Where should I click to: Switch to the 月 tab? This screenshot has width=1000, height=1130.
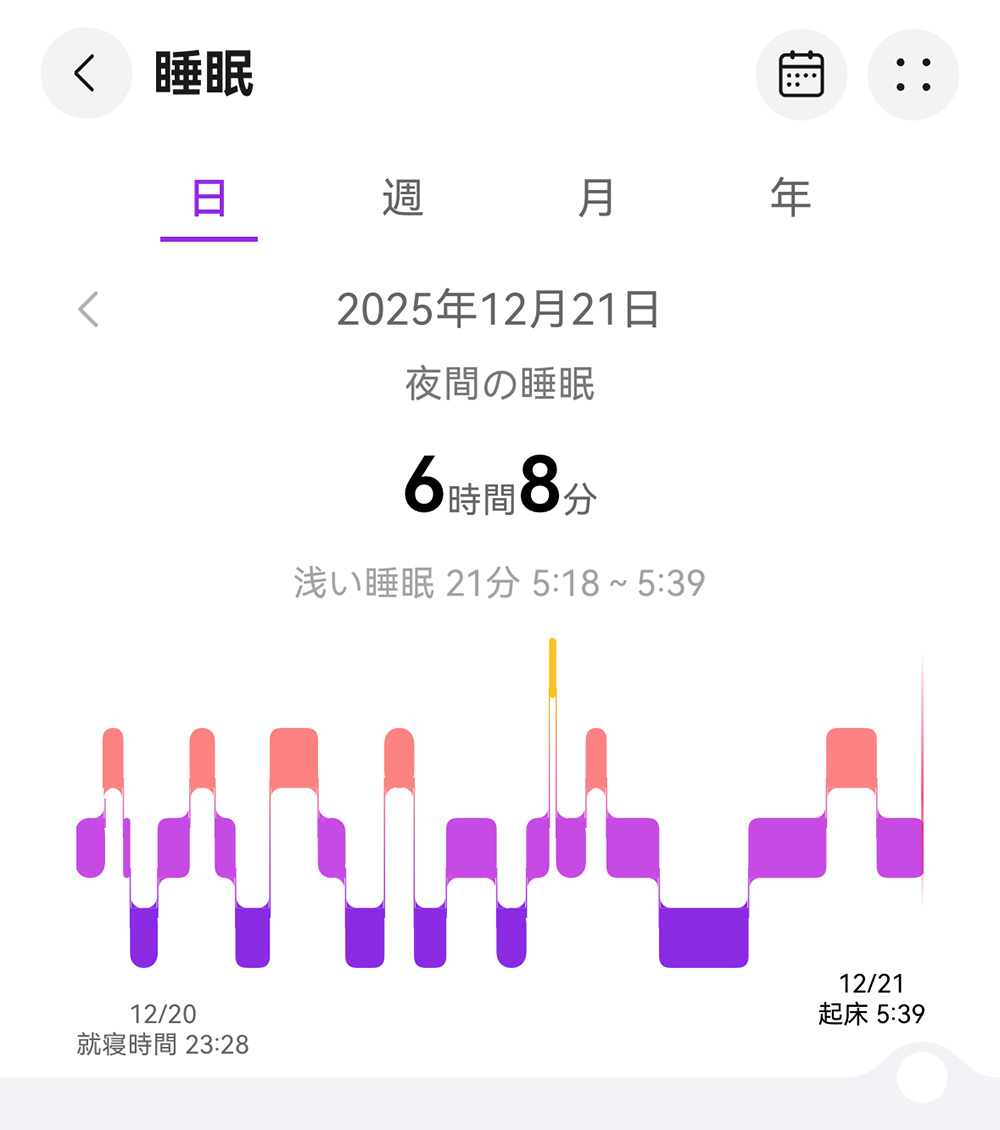coord(596,200)
